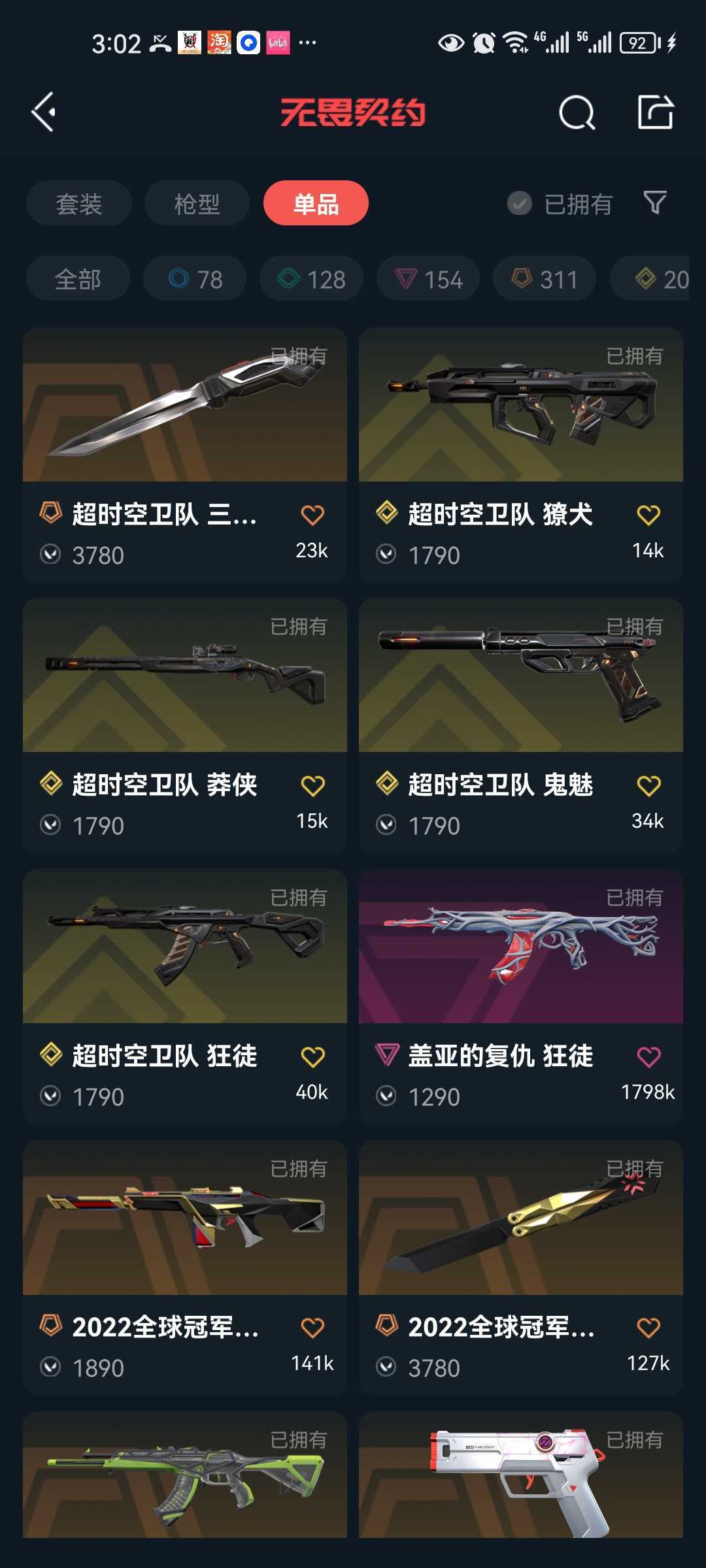Like the 2022全球冠军 knife priced 3780

pos(648,1328)
